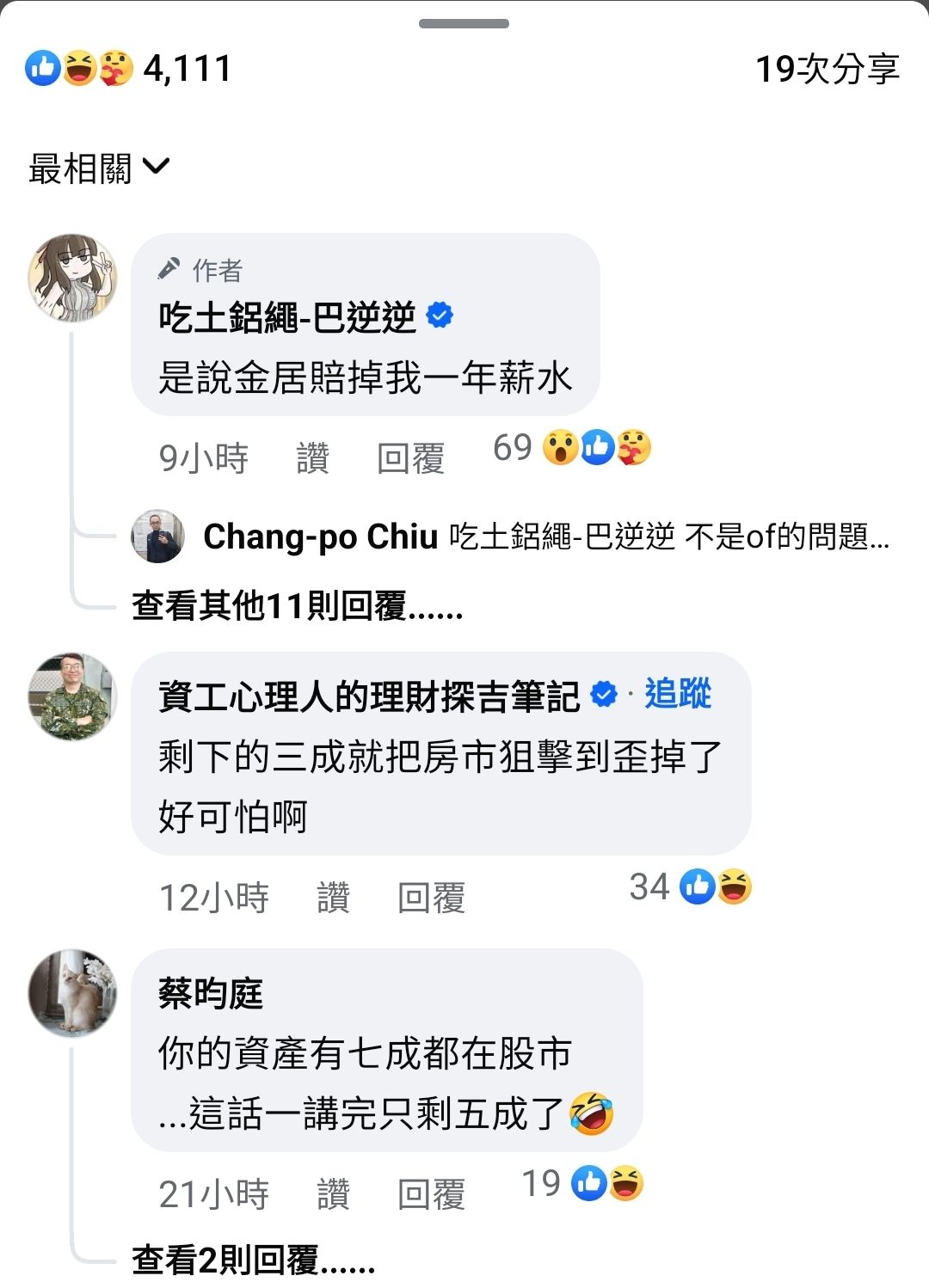Open 吃土鋁繩-巴逆逆's profile picture
The width and height of the screenshot is (929, 1288).
pyautogui.click(x=72, y=277)
